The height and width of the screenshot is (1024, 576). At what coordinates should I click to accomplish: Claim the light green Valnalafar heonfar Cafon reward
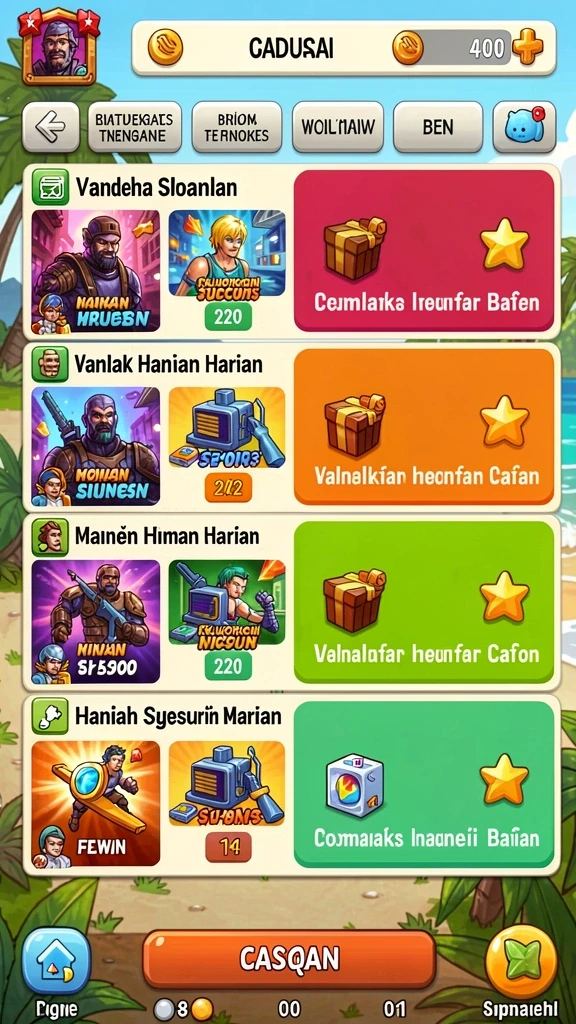(424, 602)
